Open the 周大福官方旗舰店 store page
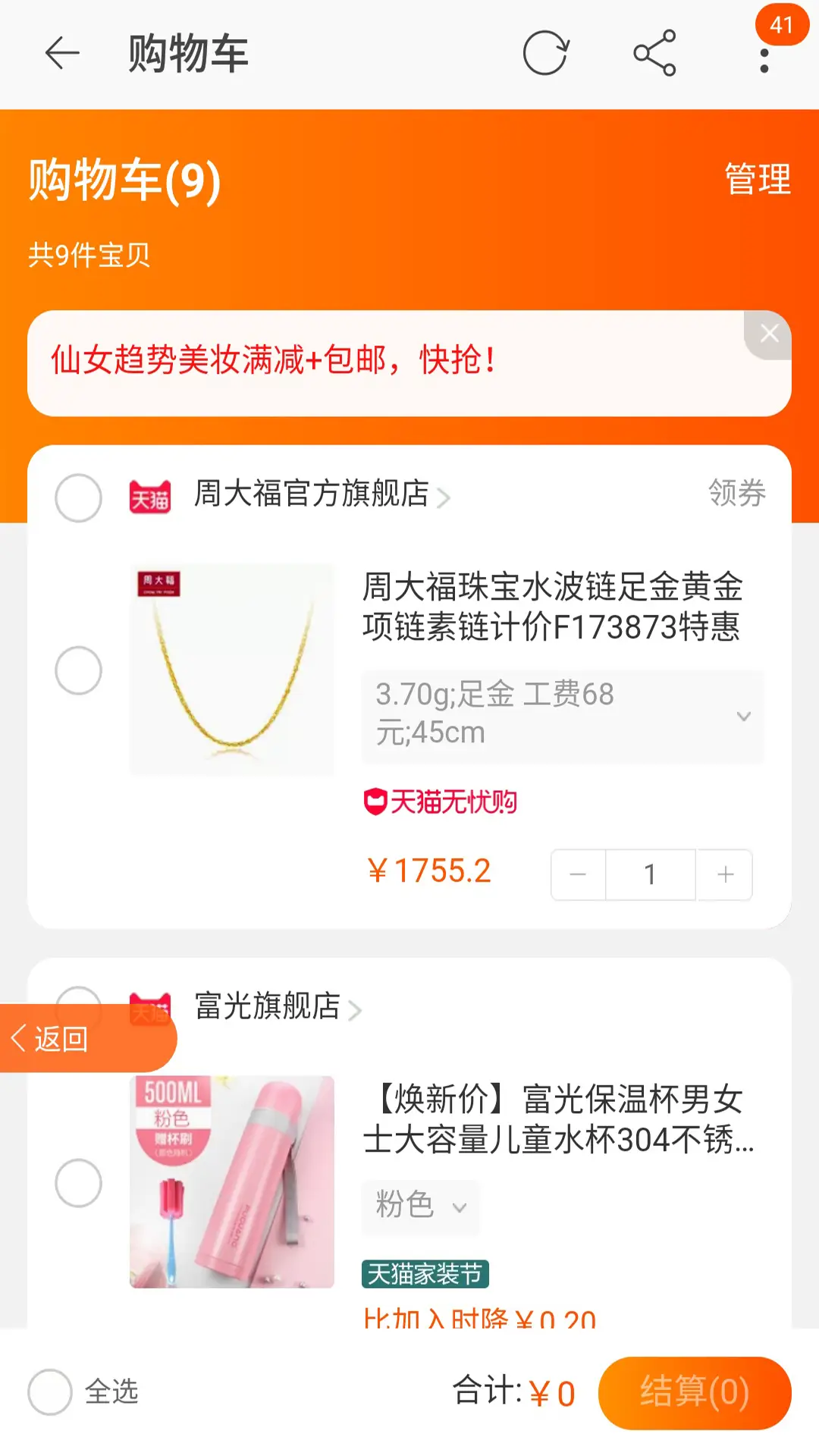819x1456 pixels. pyautogui.click(x=311, y=494)
